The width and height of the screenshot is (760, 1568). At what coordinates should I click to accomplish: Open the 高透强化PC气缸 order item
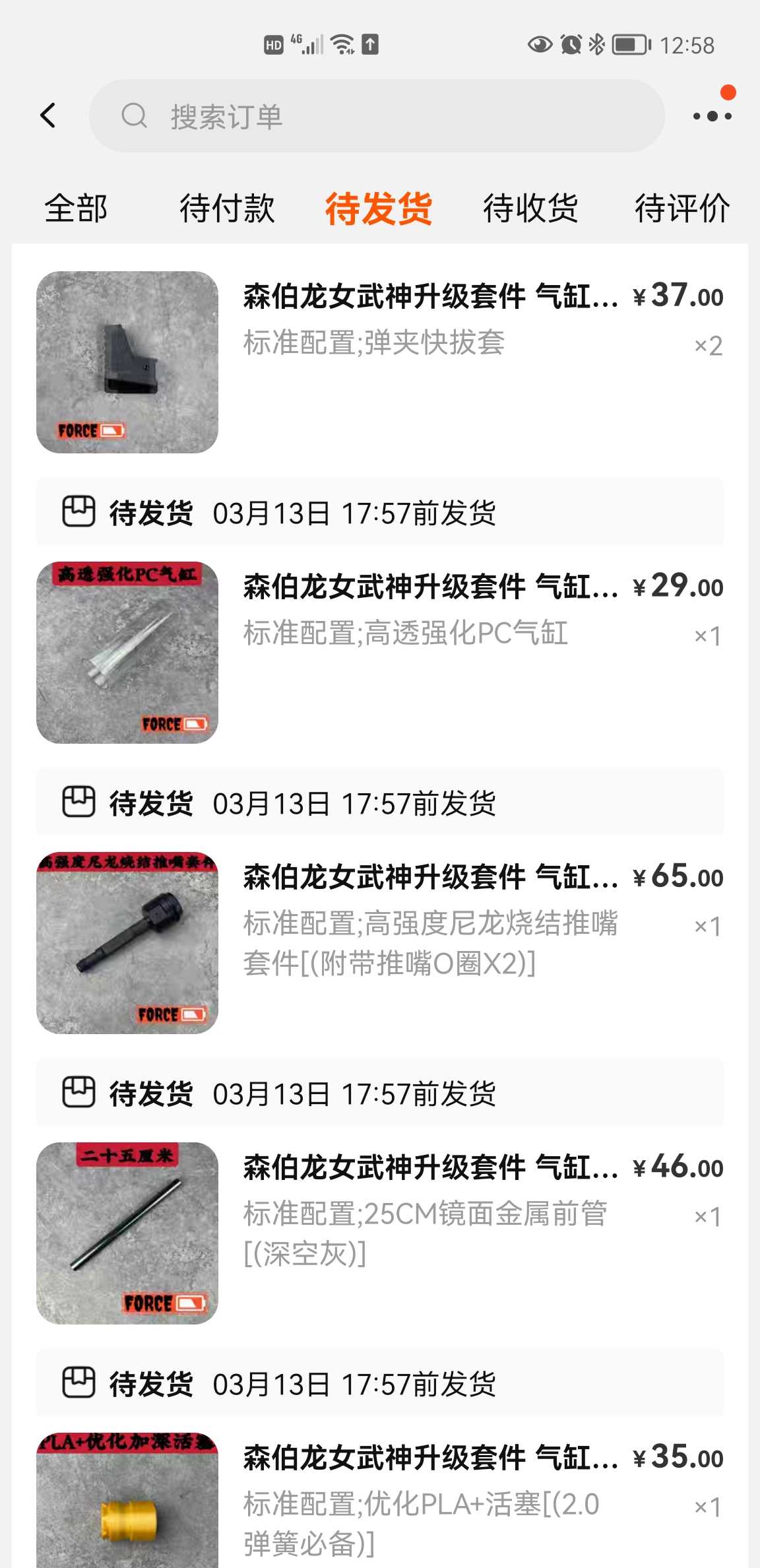point(380,652)
